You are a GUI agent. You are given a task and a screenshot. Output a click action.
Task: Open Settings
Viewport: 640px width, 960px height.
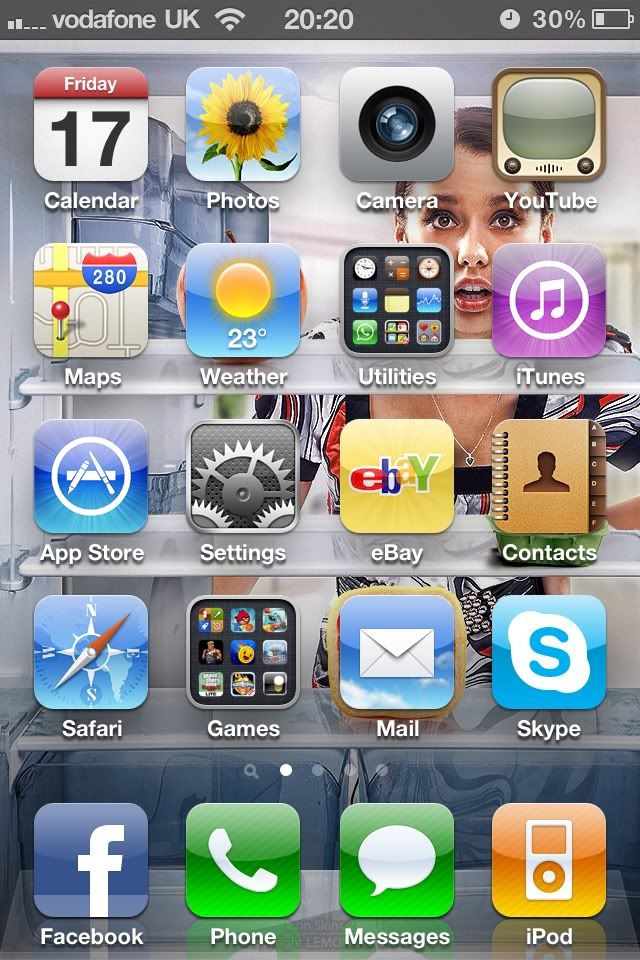coord(243,477)
